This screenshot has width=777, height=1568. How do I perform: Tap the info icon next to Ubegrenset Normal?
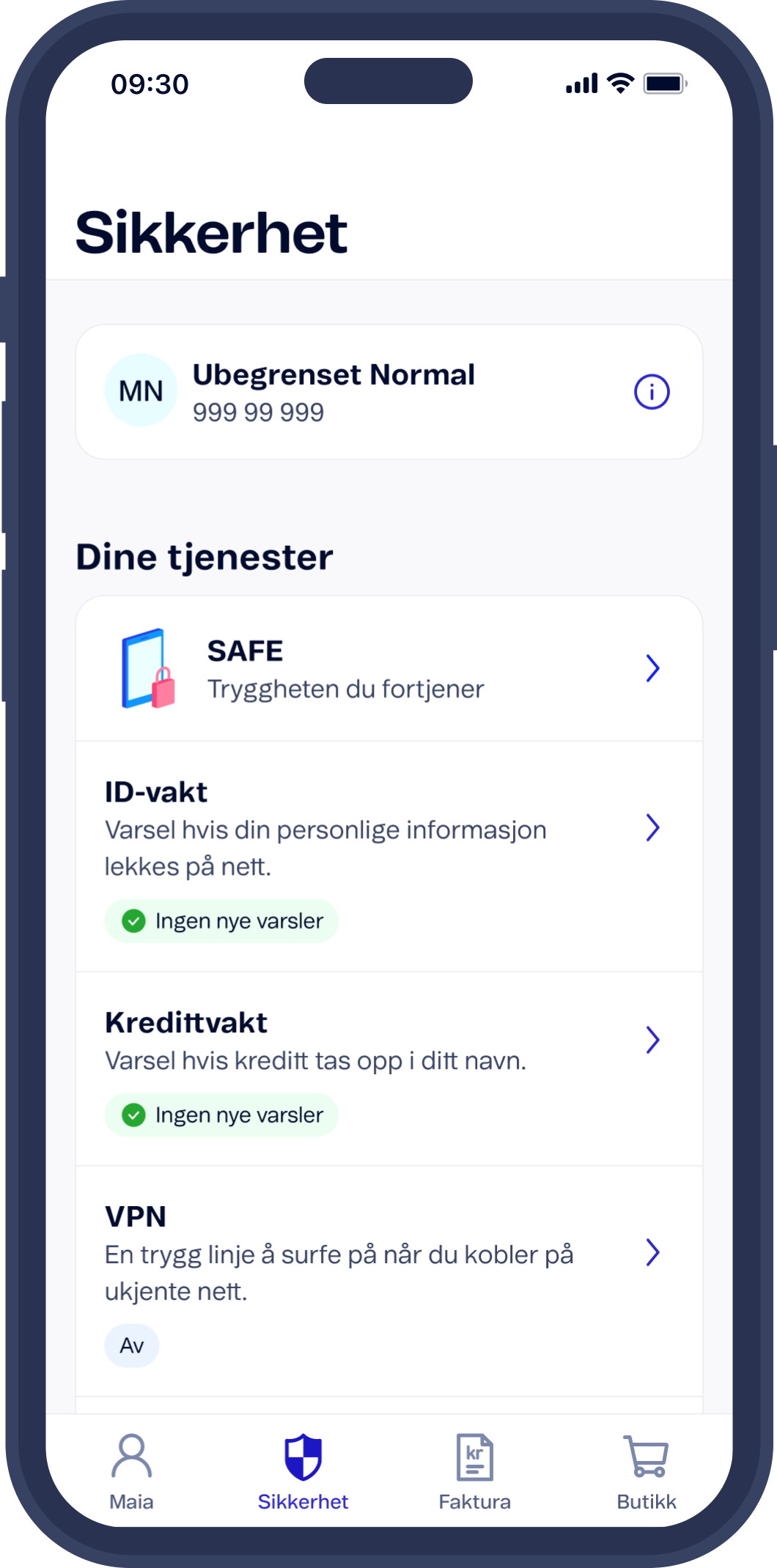[x=651, y=392]
